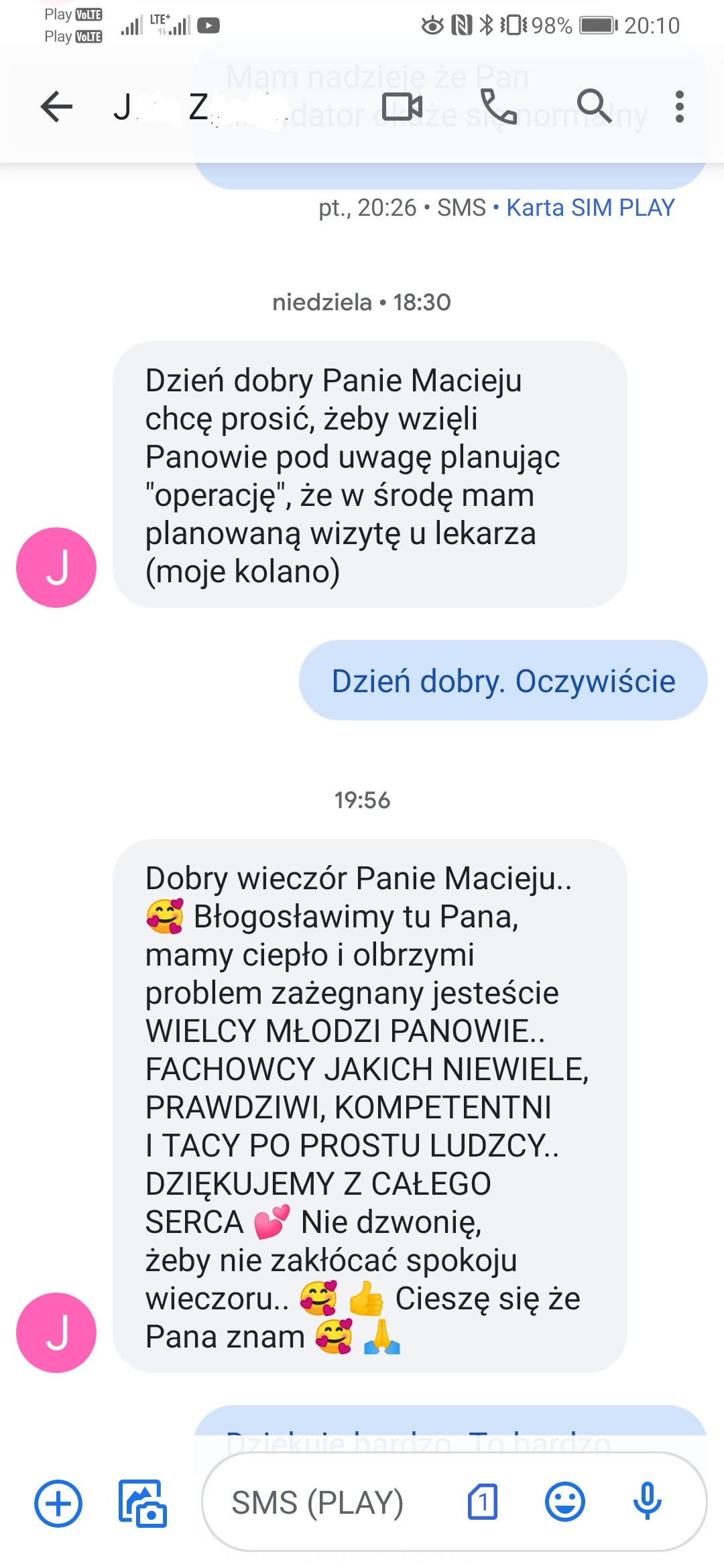Start a video call with the contact
The width and height of the screenshot is (724, 1568).
coord(402,107)
